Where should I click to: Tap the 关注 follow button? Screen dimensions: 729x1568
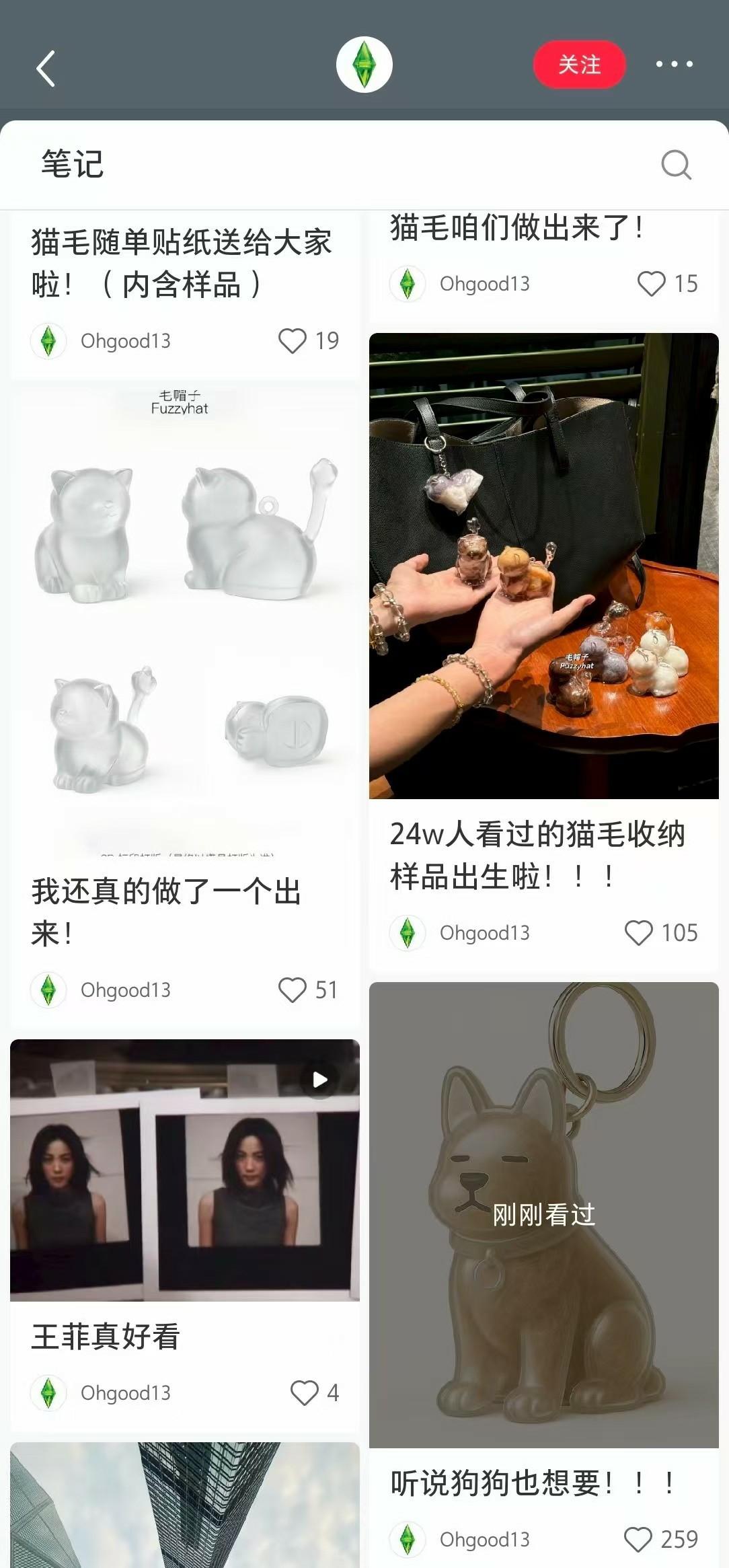(x=579, y=65)
